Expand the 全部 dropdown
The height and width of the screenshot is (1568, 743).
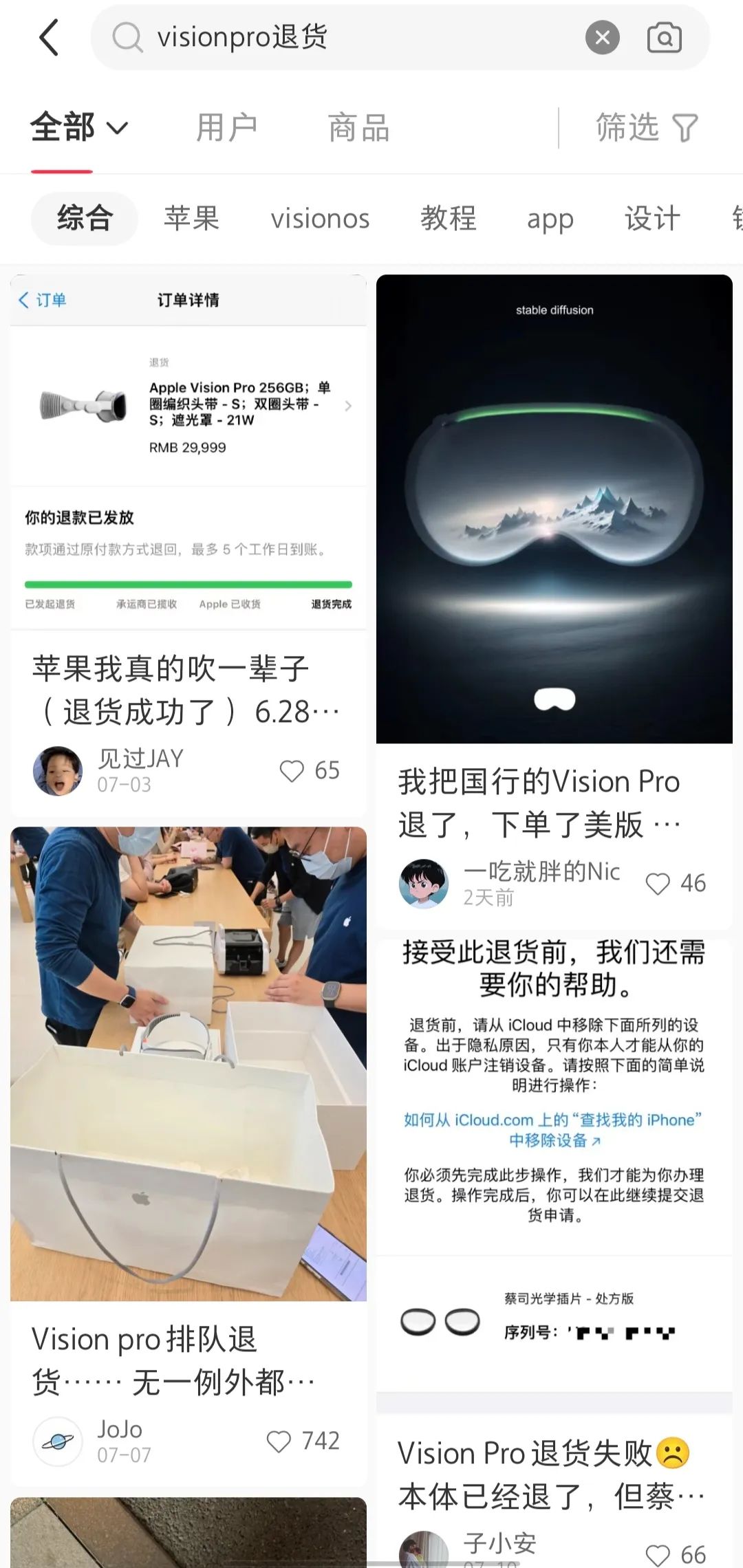(x=80, y=128)
